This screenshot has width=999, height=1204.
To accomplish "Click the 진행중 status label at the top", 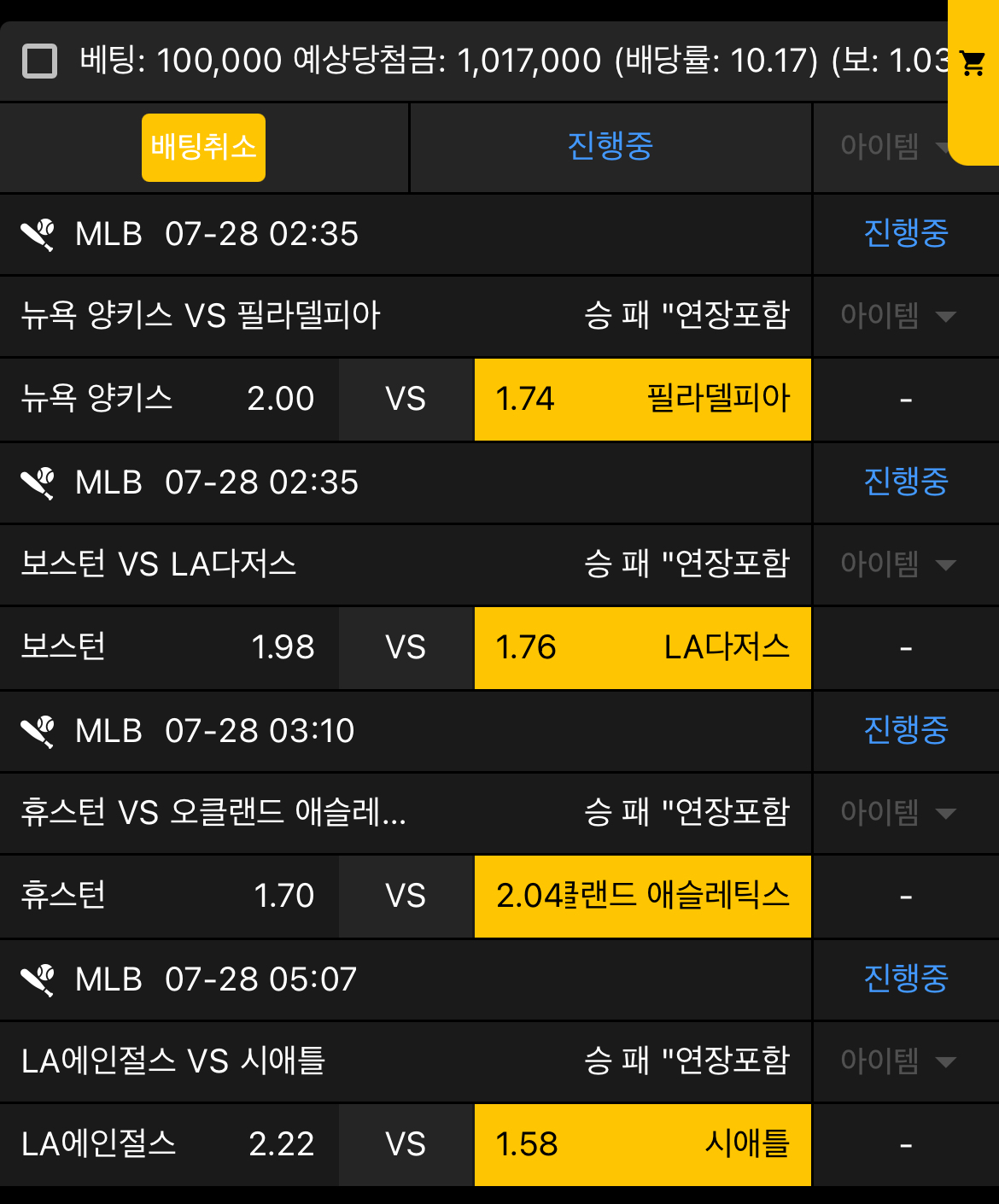I will [x=610, y=147].
